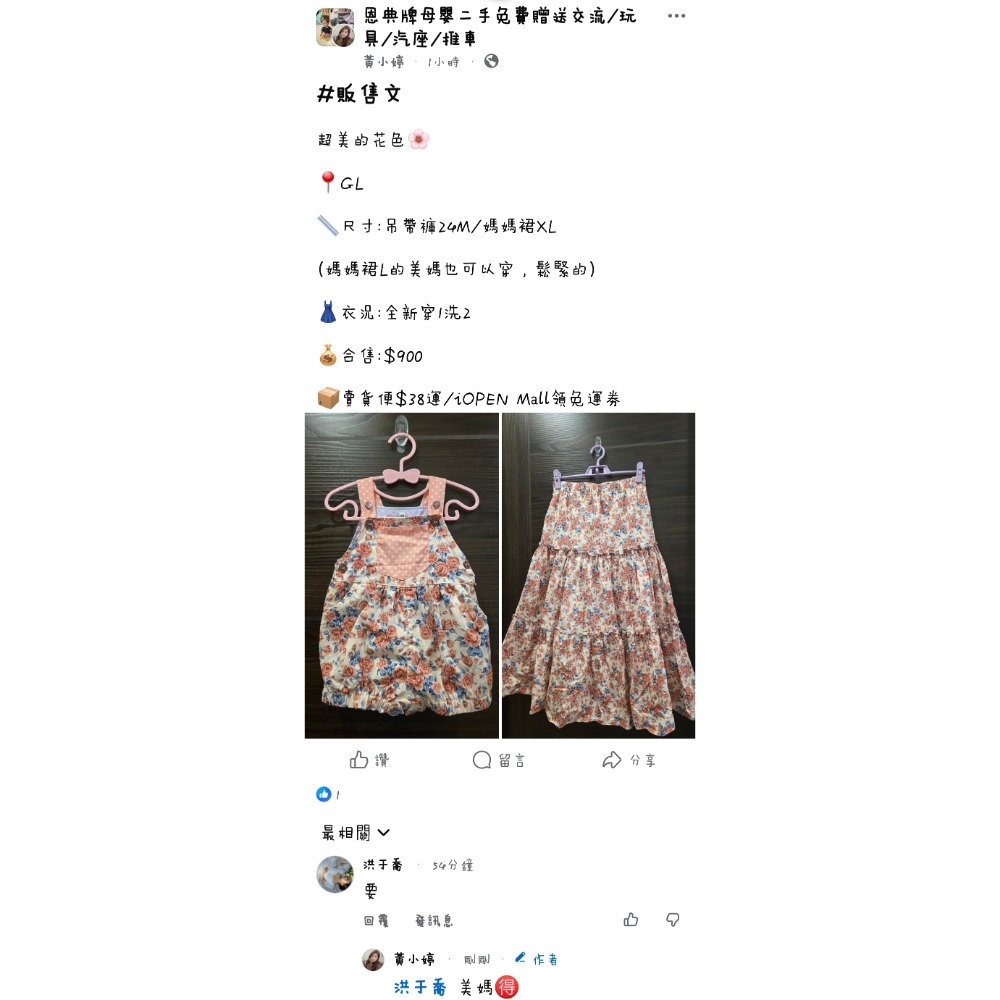Screen dimensions: 1000x1000
Task: See who reacted to the post
Action: tap(329, 795)
